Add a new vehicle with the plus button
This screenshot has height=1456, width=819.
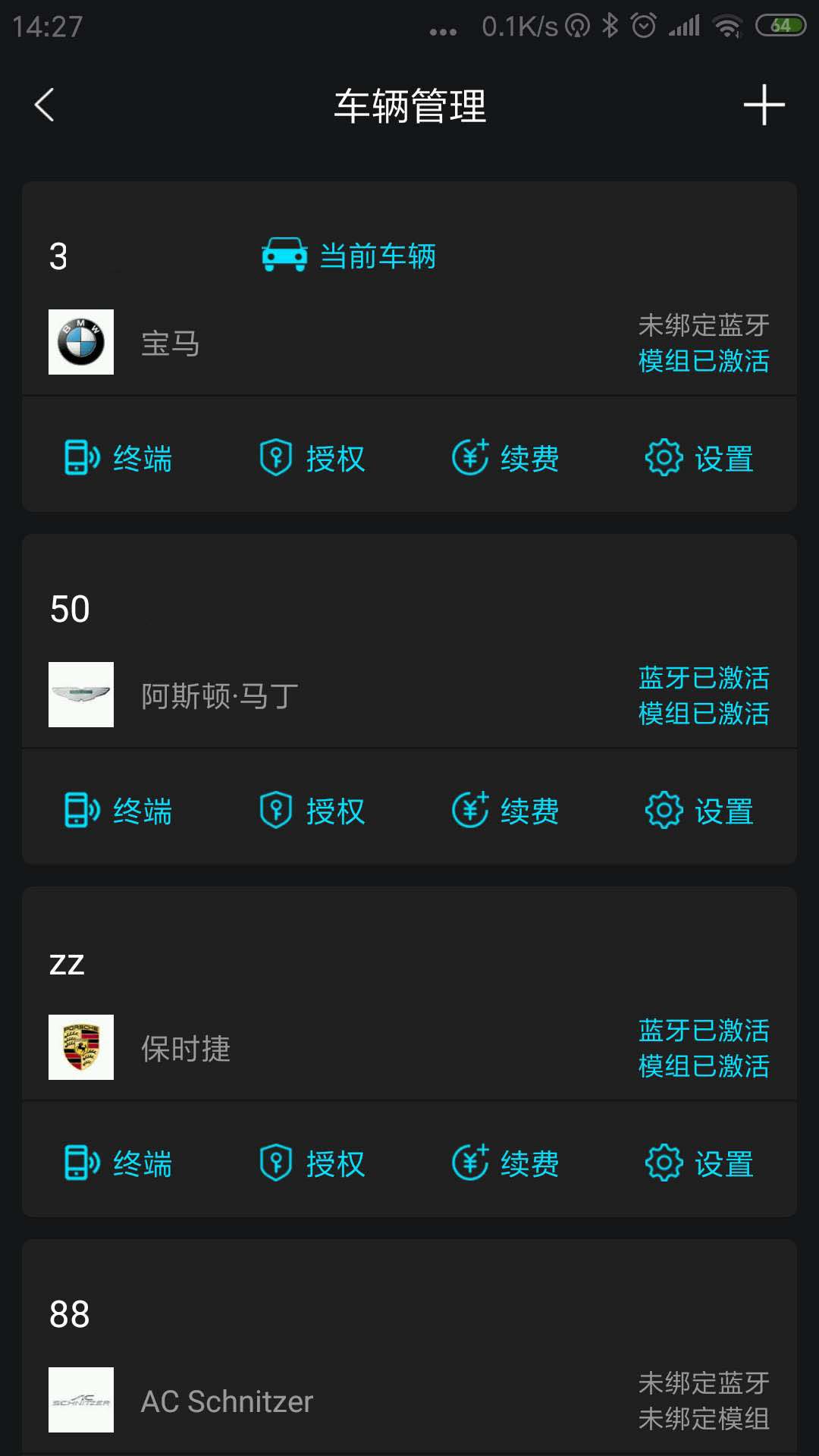click(764, 105)
